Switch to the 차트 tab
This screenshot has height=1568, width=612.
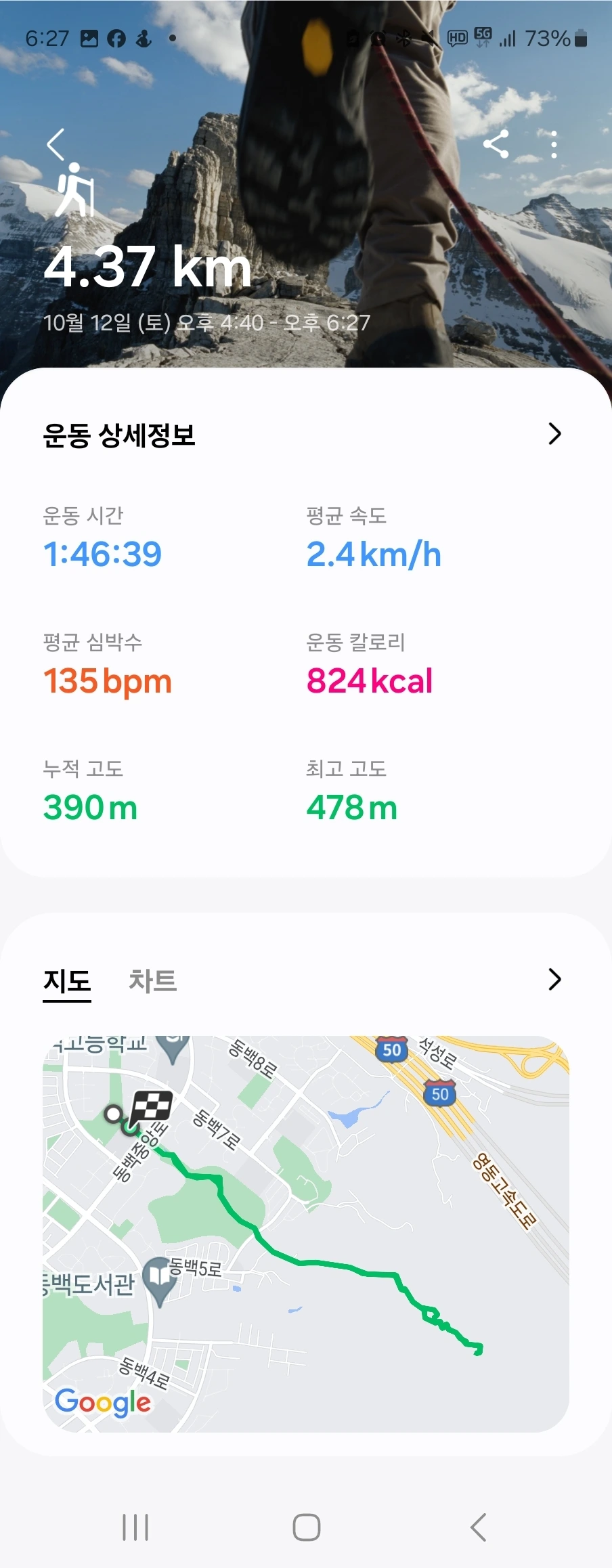pyautogui.click(x=153, y=980)
